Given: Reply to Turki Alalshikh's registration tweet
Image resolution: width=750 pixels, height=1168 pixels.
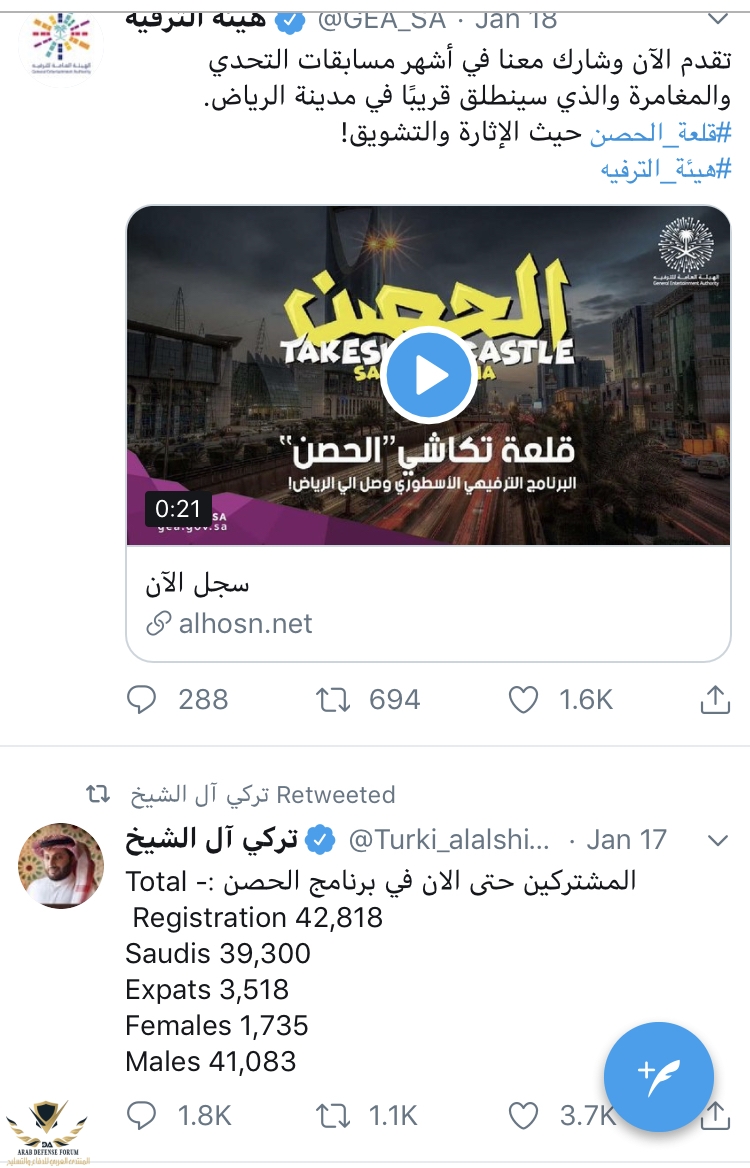Looking at the screenshot, I should pyautogui.click(x=143, y=1113).
